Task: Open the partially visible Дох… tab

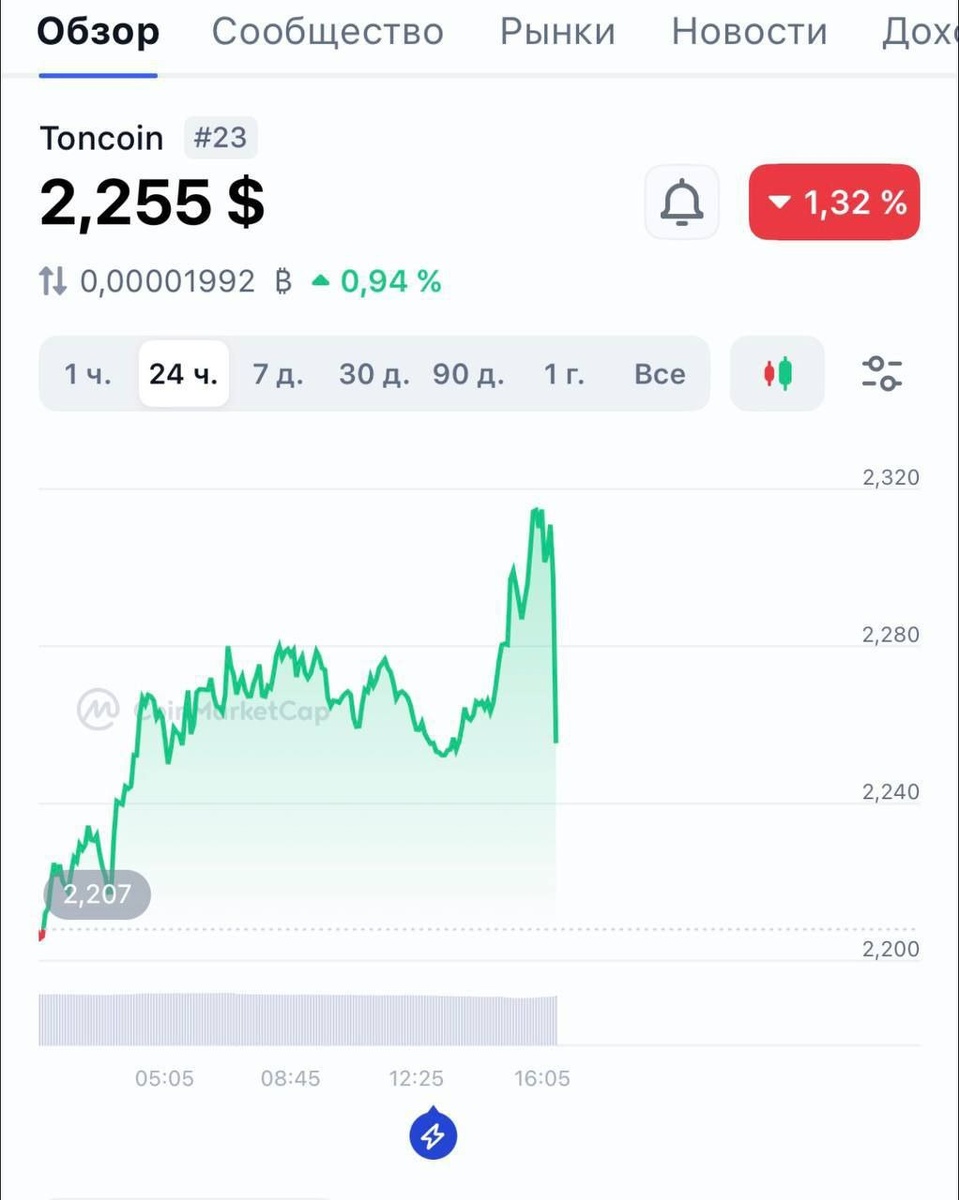Action: pyautogui.click(x=918, y=32)
